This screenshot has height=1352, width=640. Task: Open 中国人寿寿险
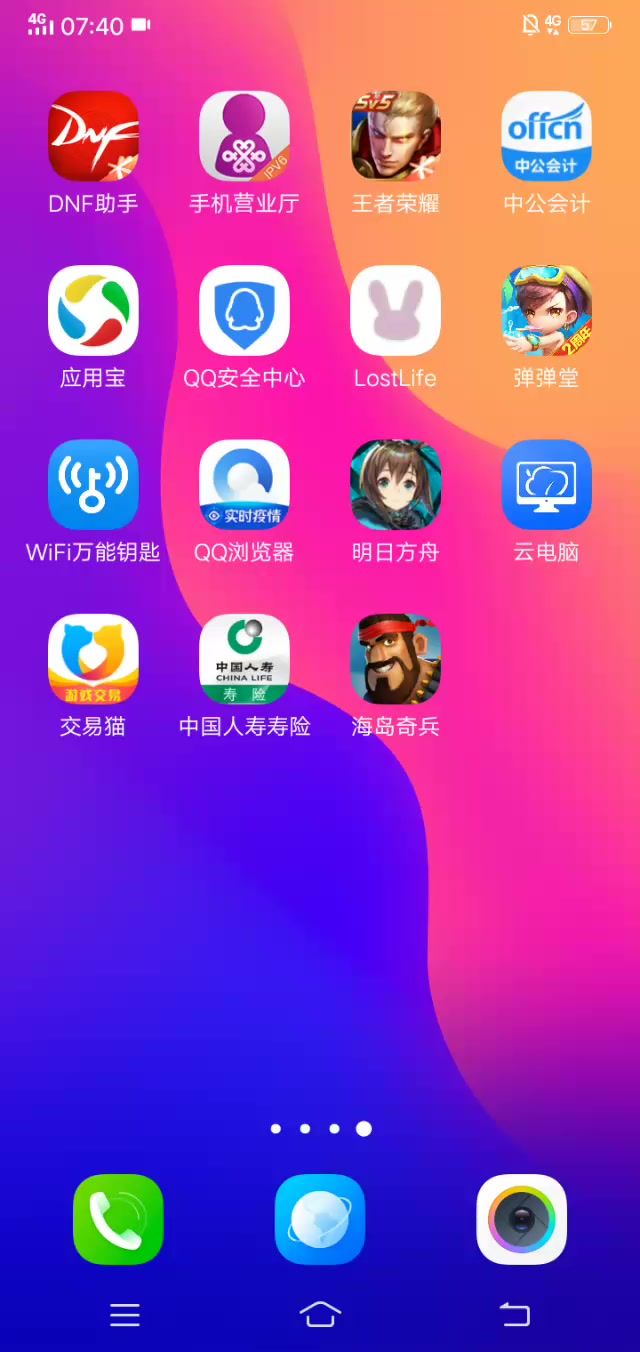244,658
